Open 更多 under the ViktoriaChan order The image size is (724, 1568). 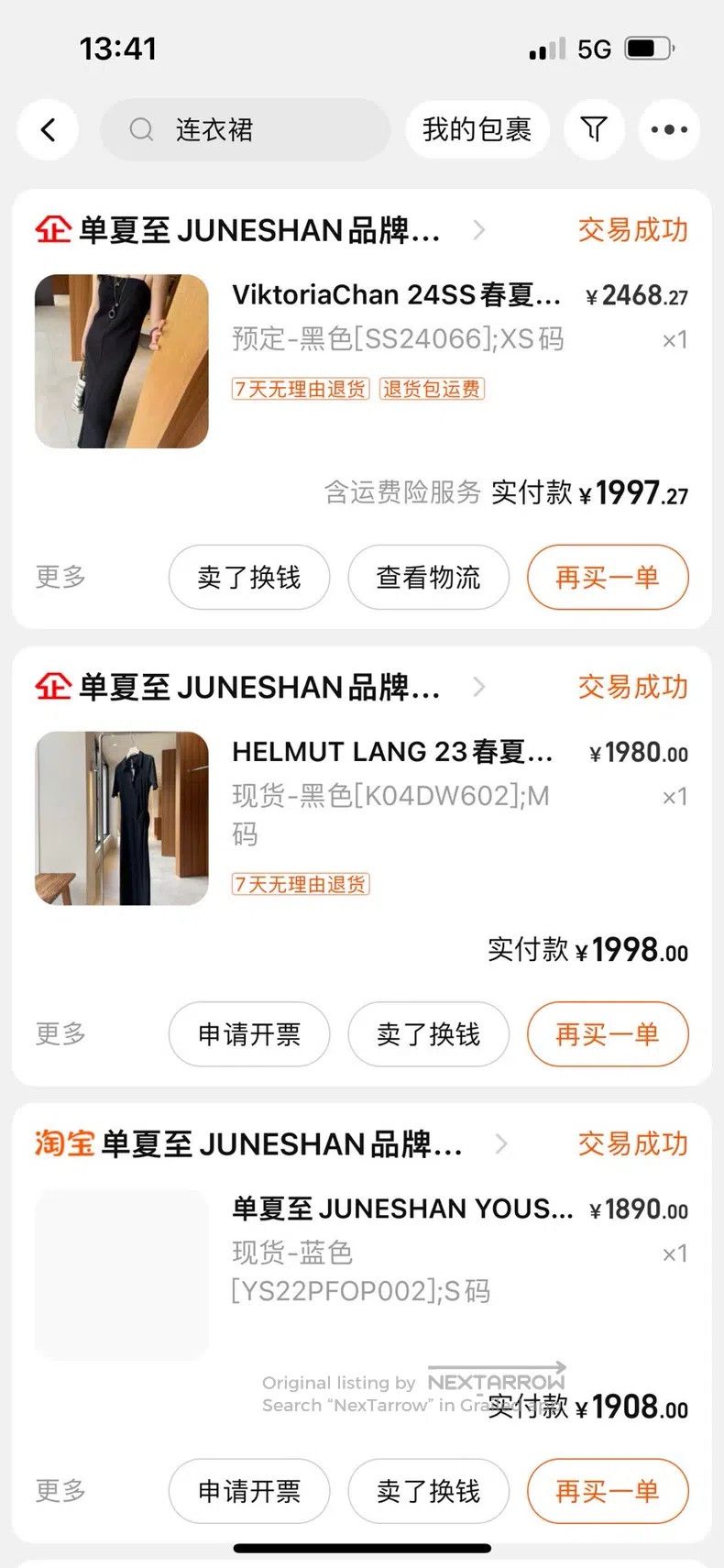[60, 577]
